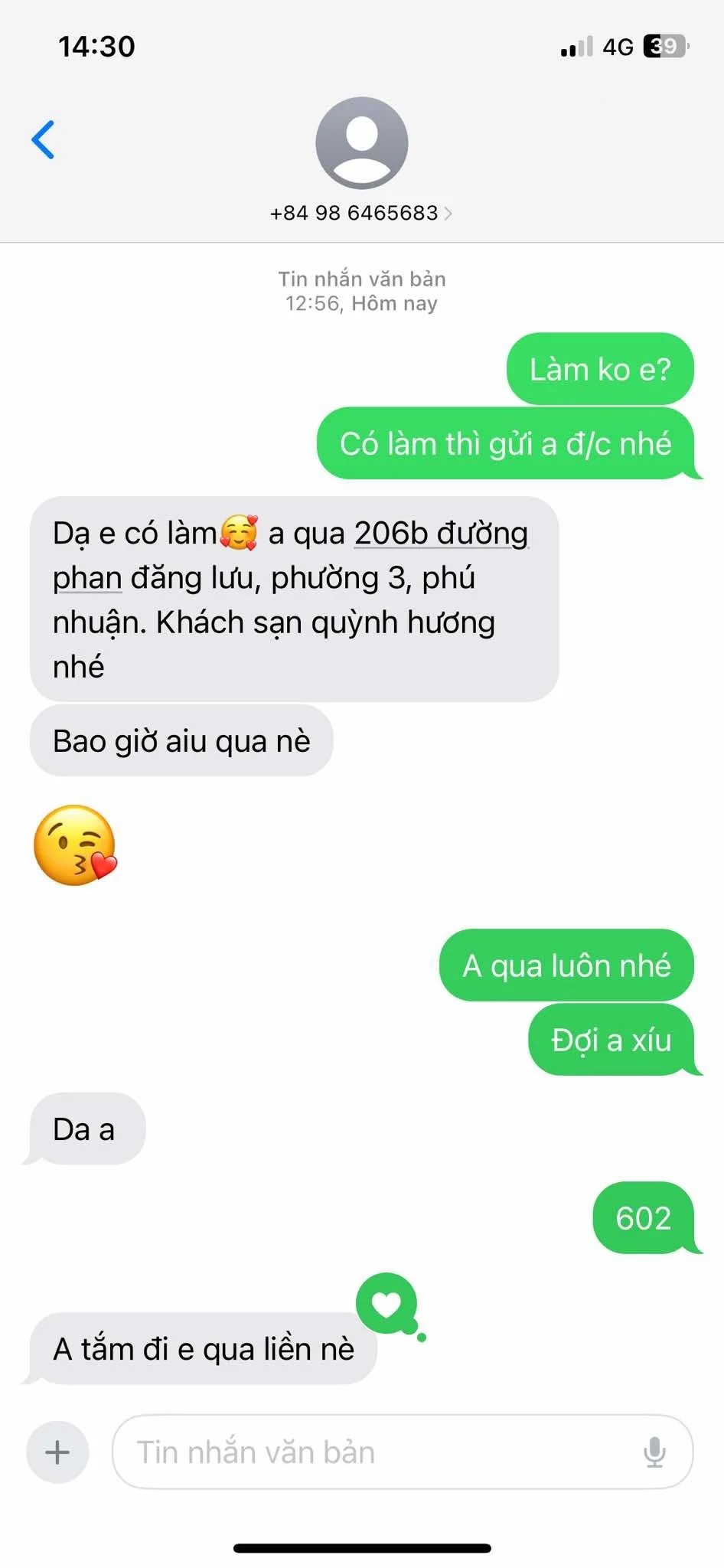Open the underlined address 206b đường phan
724x1568 pixels.
click(x=440, y=534)
